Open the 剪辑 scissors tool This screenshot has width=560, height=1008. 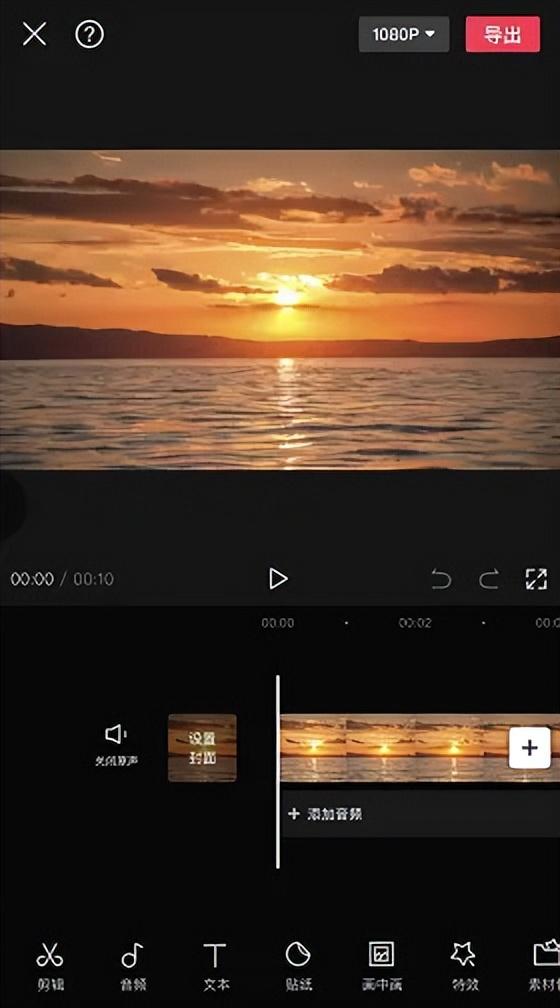coord(50,966)
